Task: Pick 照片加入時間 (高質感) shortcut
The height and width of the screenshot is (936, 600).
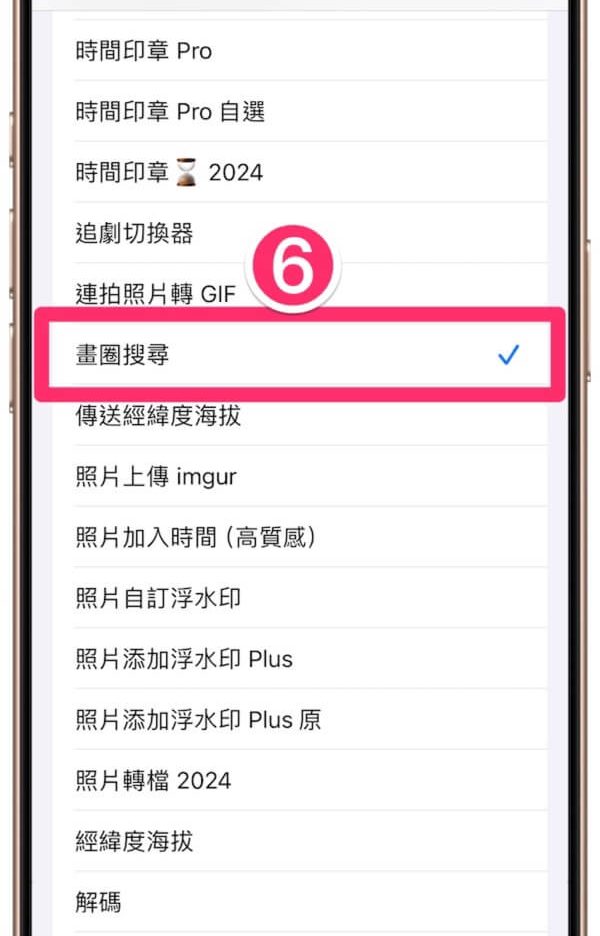Action: 196,538
